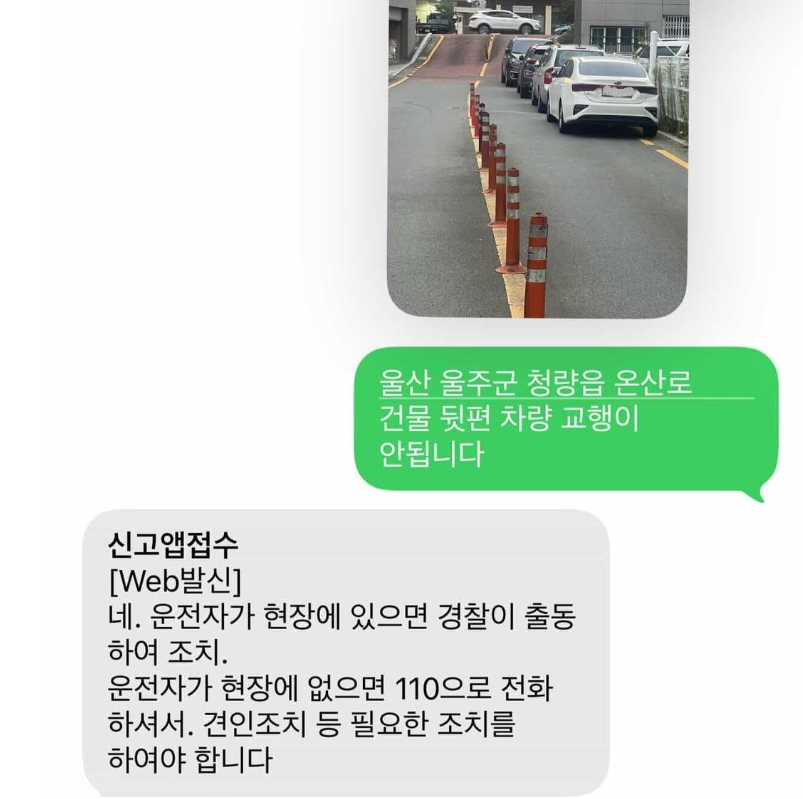Viewport: 803px width, 799px height.
Task: Open the underlined address 울산 울주군 청량읍 온산로
Action: tap(536, 384)
